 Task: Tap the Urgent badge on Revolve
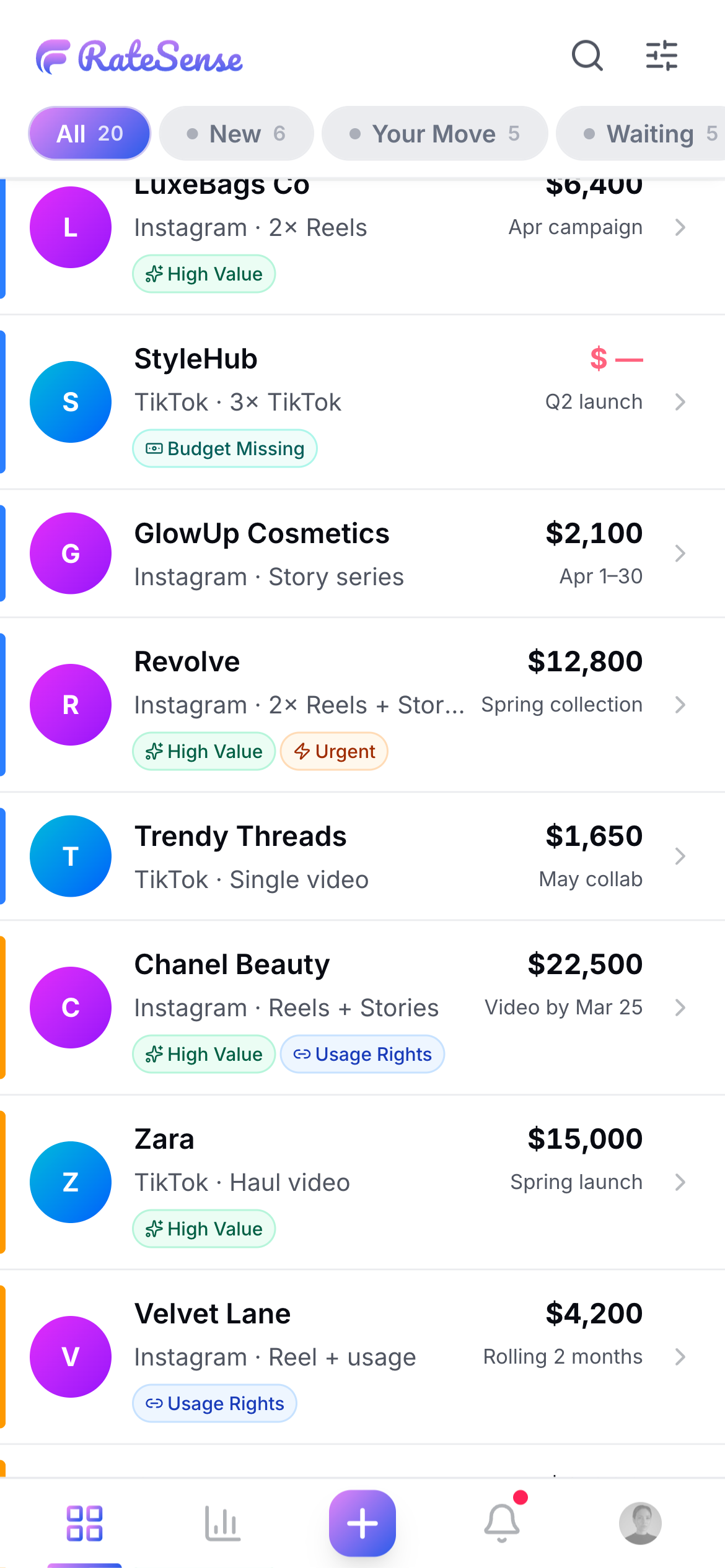(333, 751)
